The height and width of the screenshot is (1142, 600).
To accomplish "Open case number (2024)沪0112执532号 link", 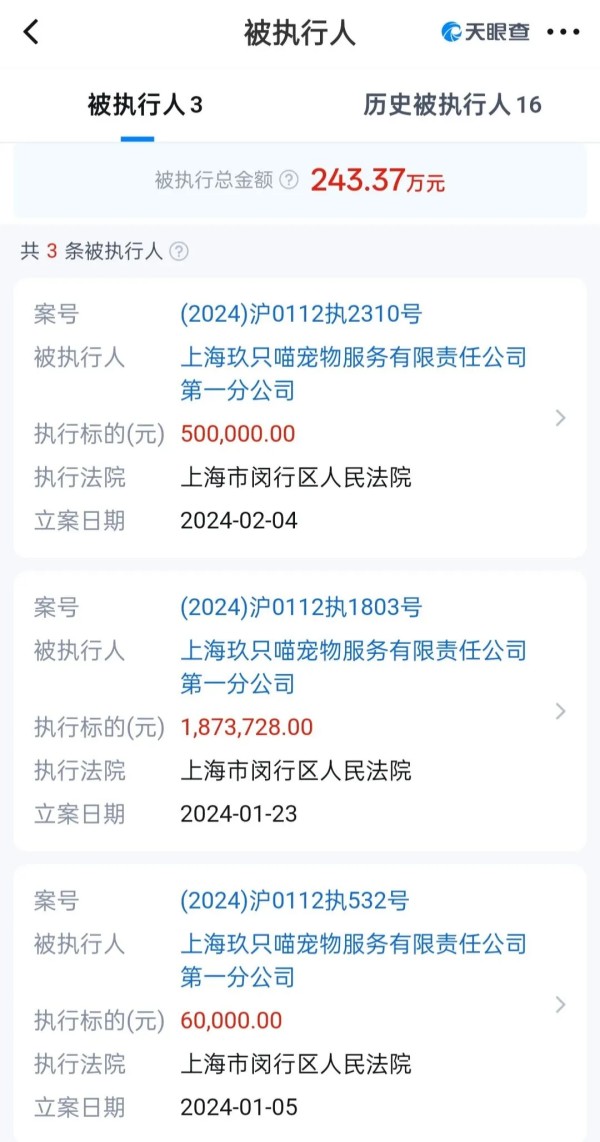I will pyautogui.click(x=295, y=901).
